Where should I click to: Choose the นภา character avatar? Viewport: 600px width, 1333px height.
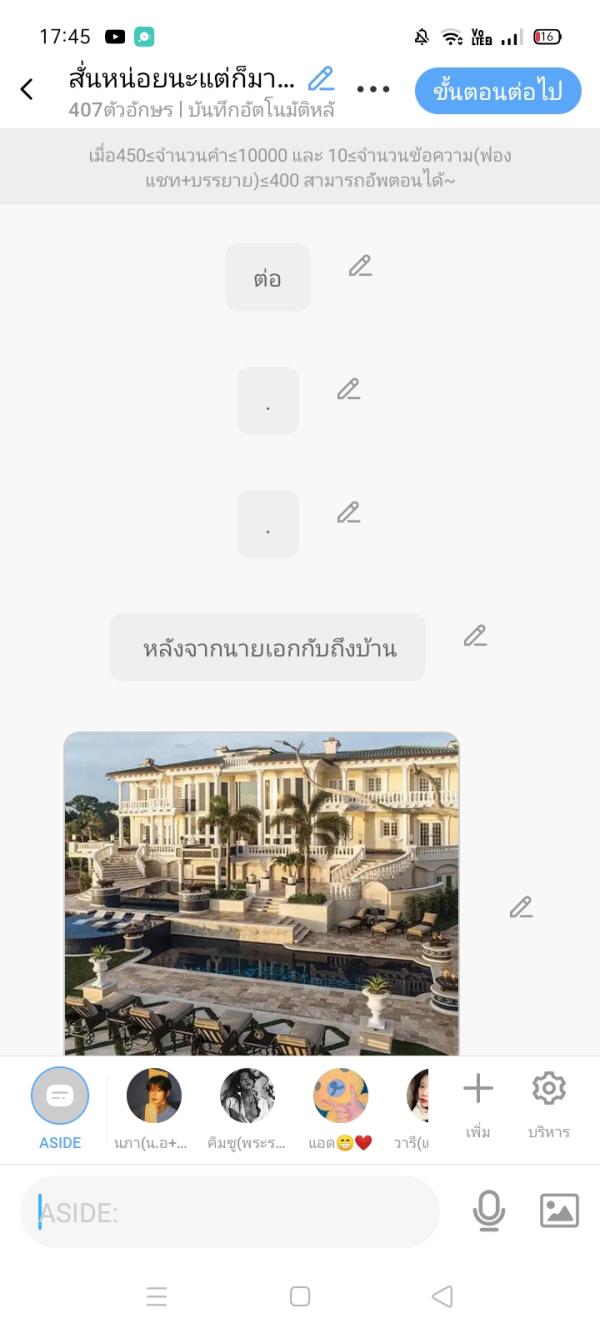pos(154,1096)
